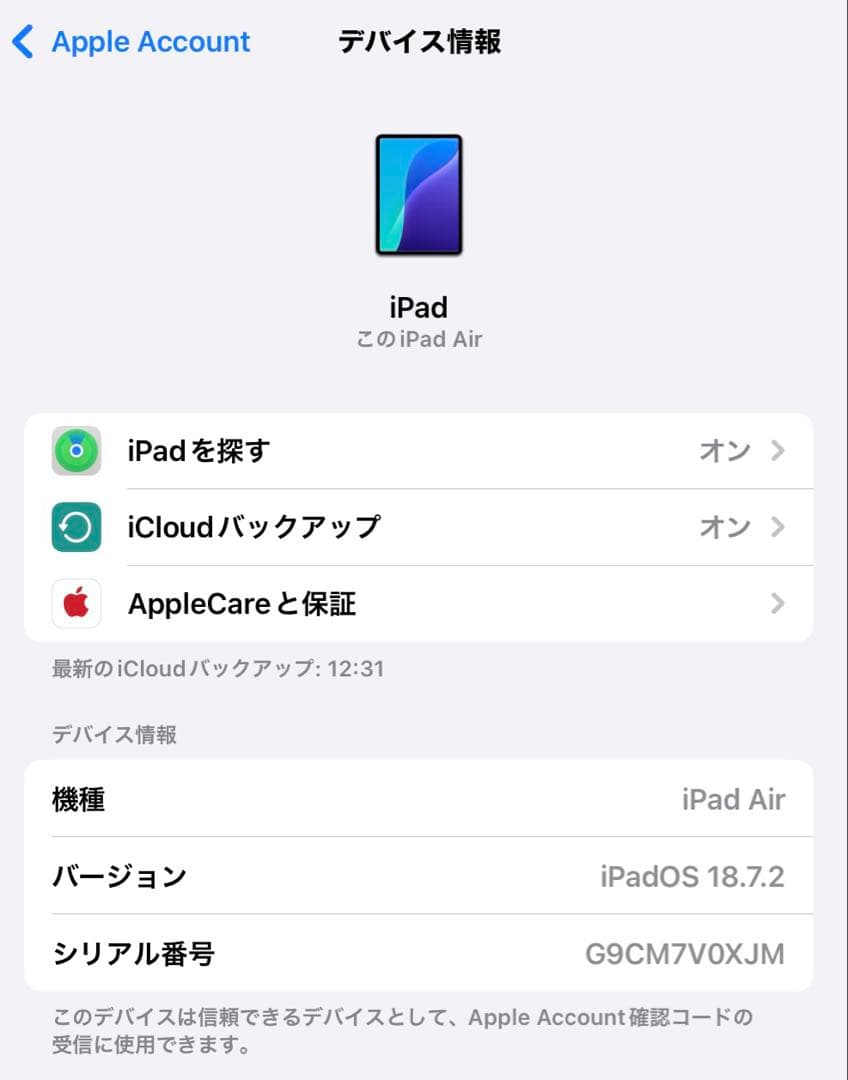The height and width of the screenshot is (1080, 848).
Task: Tap the iPad device illustration at top
Action: pyautogui.click(x=420, y=194)
